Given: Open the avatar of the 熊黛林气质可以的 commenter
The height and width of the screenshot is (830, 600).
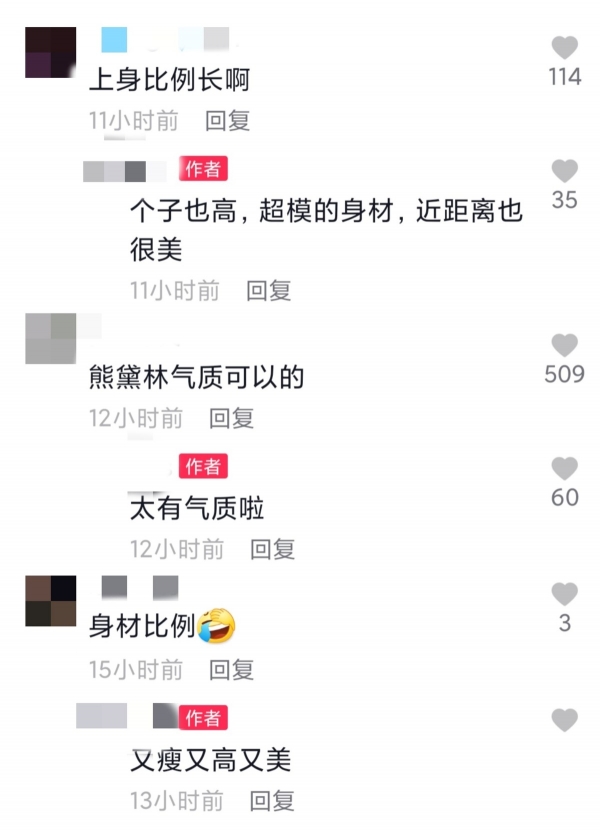Looking at the screenshot, I should (x=50, y=338).
